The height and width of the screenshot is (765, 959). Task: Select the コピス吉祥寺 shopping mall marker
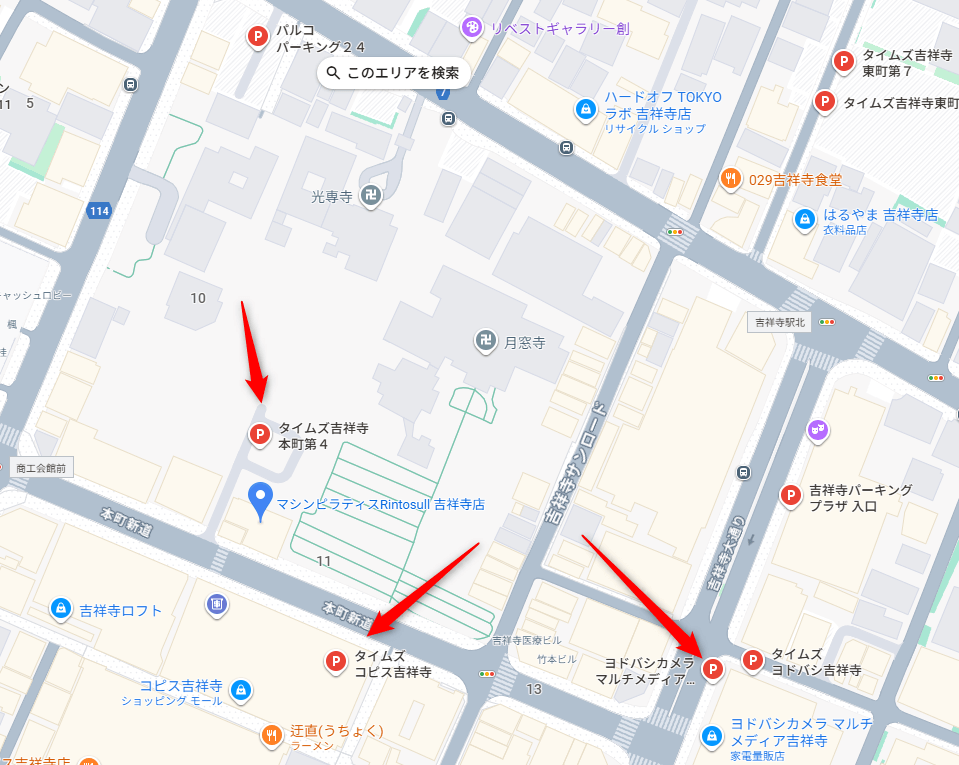[x=240, y=690]
